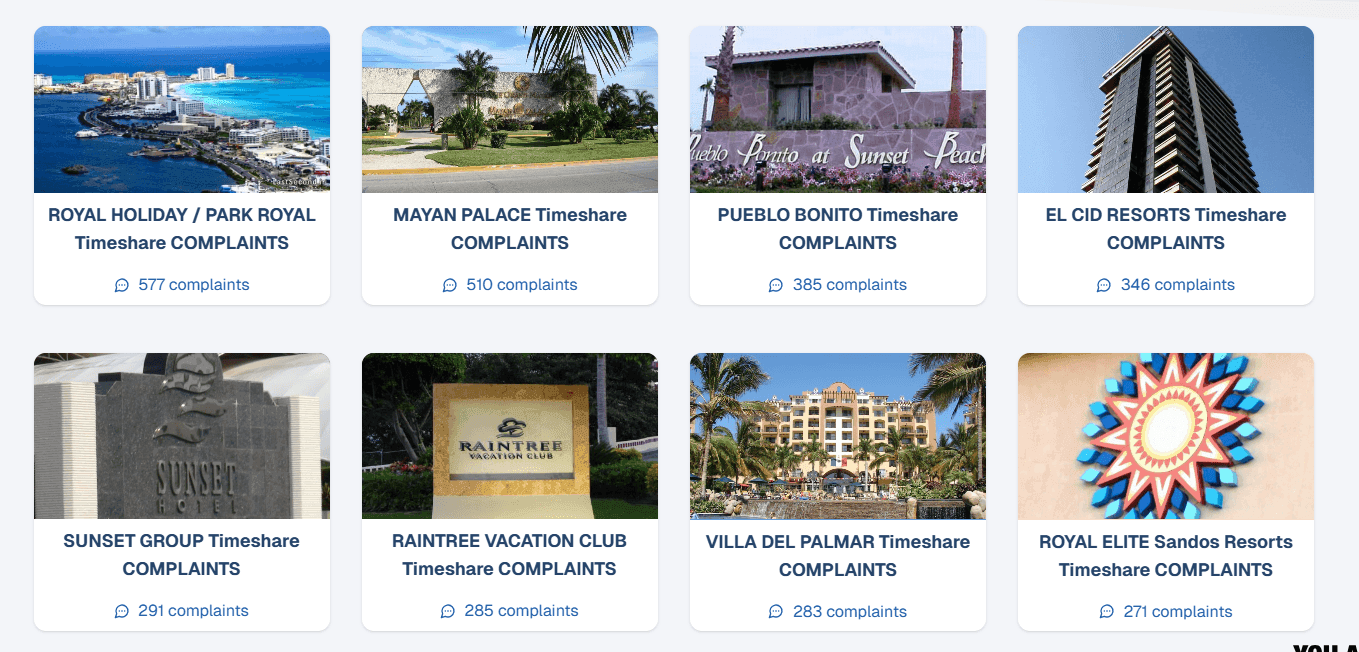Select the Sunset Group Timeshare complaints card
Screen dimensions: 1359x652
182,554
